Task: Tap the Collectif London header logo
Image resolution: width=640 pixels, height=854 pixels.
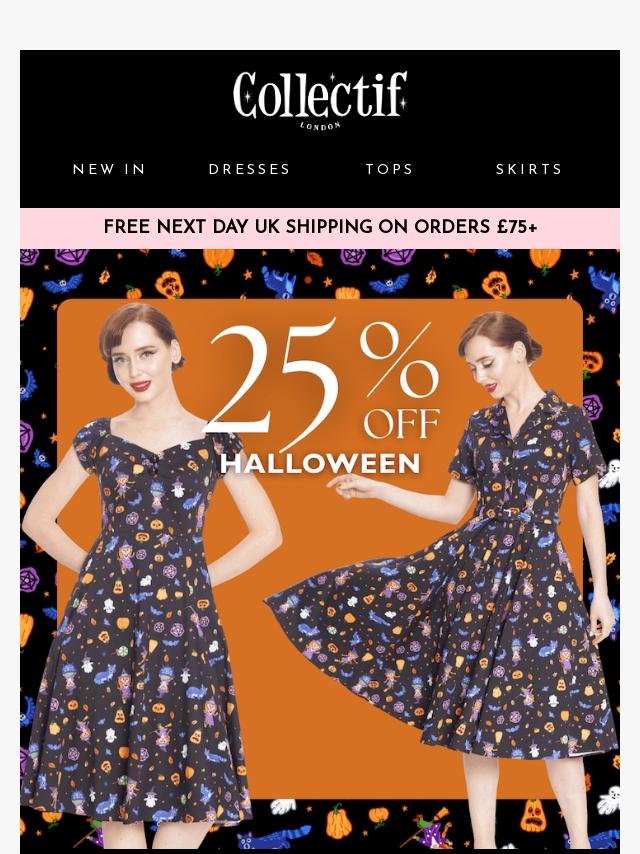Action: (x=320, y=98)
